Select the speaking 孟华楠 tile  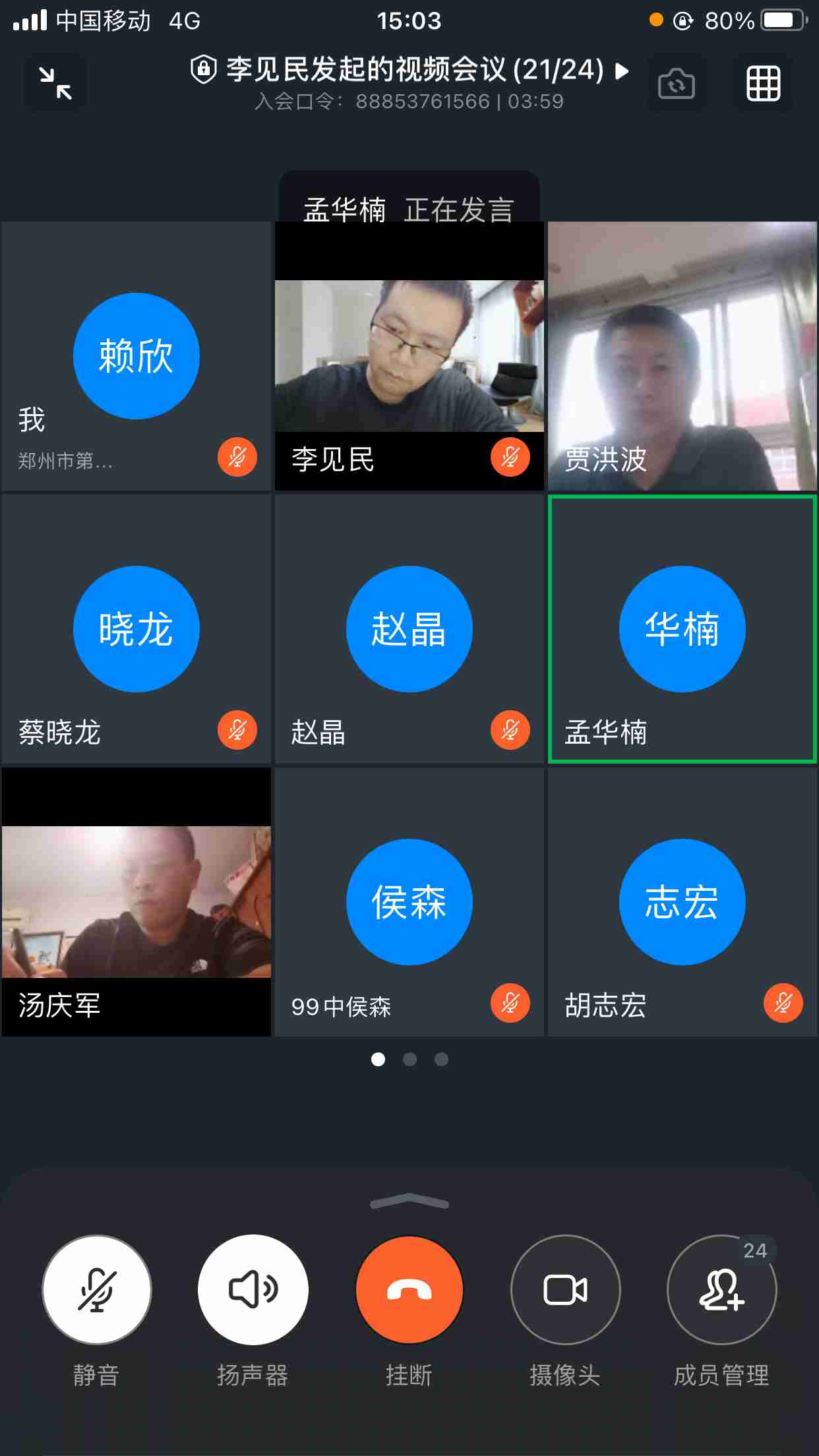[682, 629]
